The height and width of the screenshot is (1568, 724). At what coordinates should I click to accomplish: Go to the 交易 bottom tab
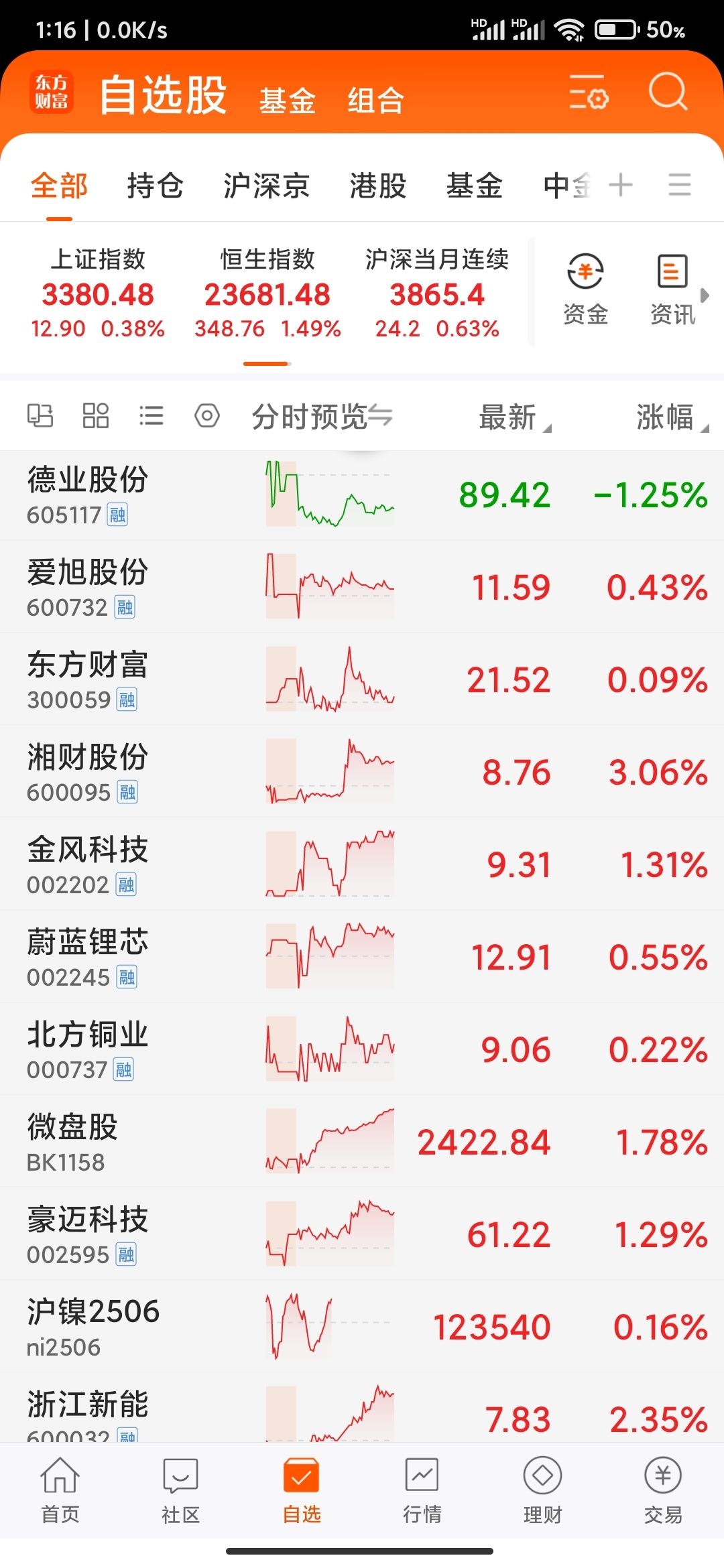click(x=663, y=1490)
